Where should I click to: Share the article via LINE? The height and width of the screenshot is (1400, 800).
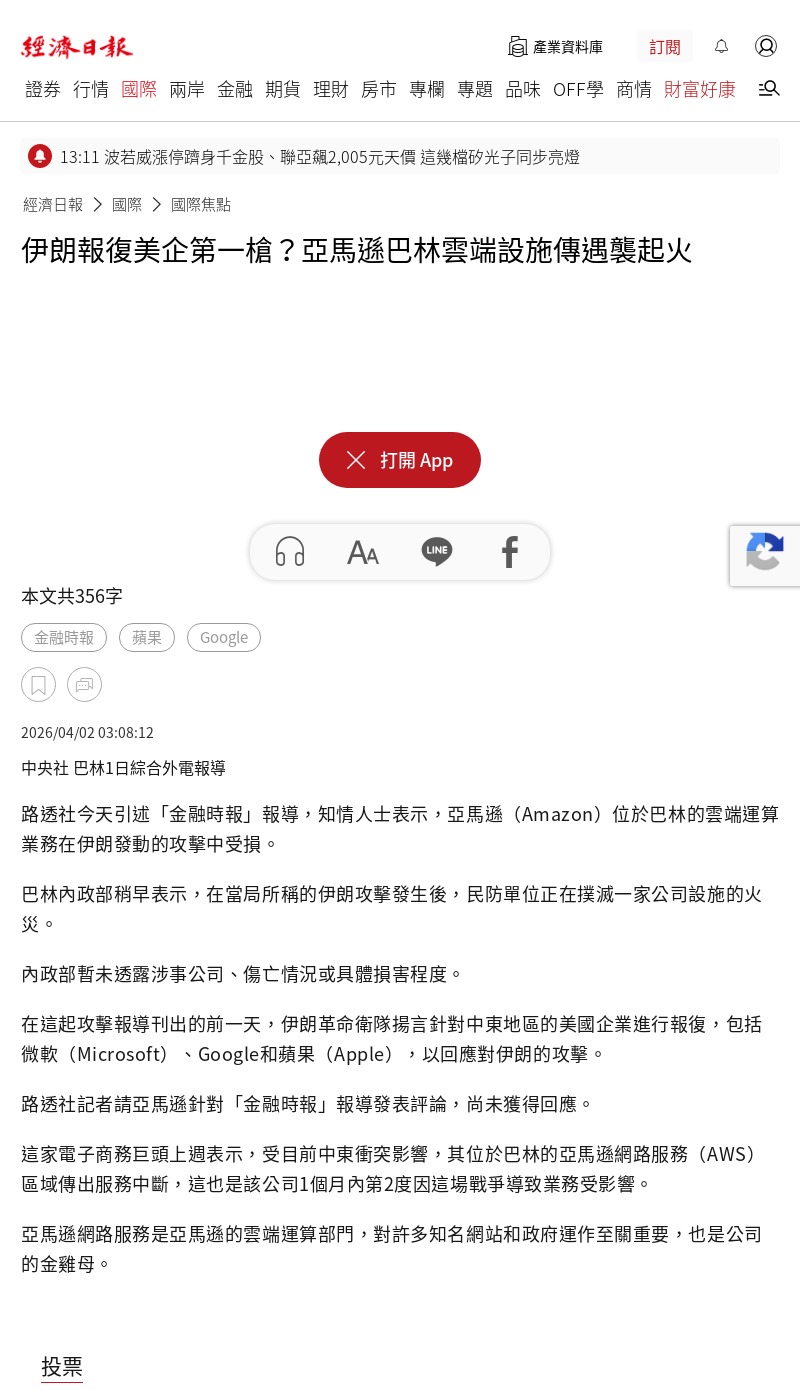click(437, 552)
